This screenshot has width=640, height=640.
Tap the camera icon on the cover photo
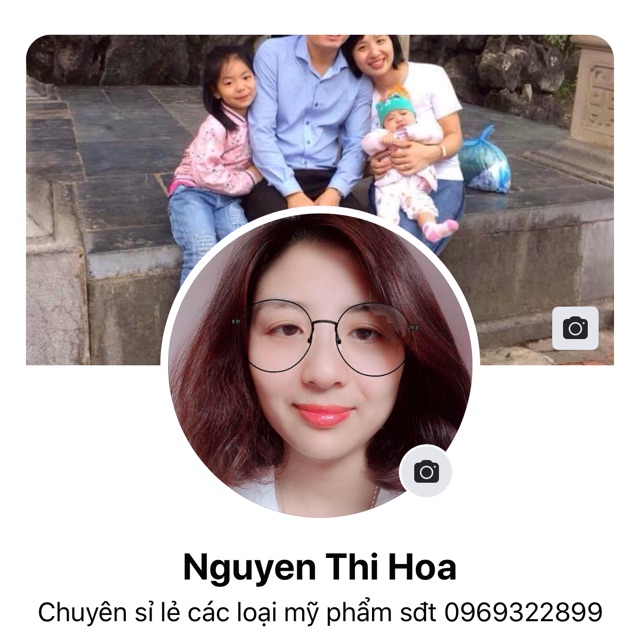[575, 328]
